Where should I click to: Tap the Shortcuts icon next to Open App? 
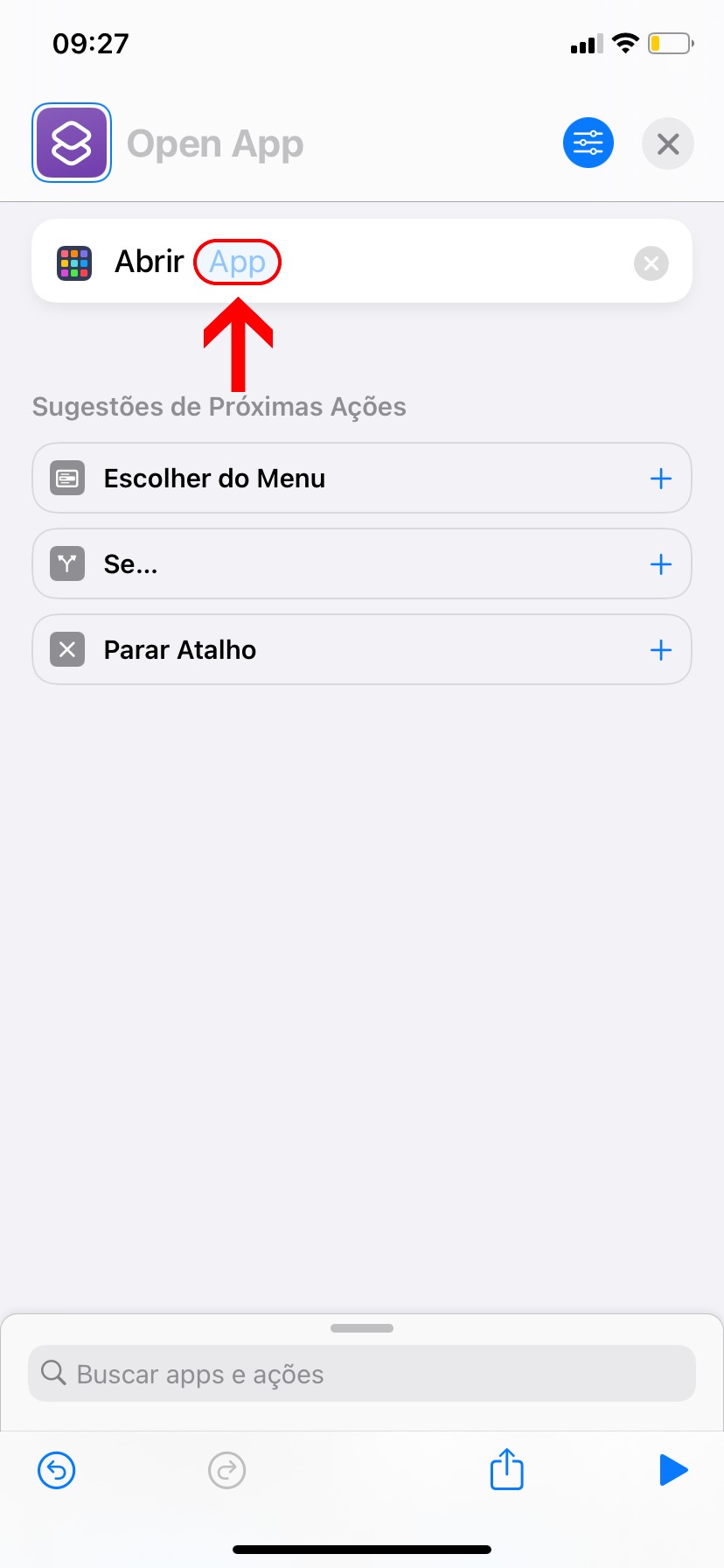72,143
